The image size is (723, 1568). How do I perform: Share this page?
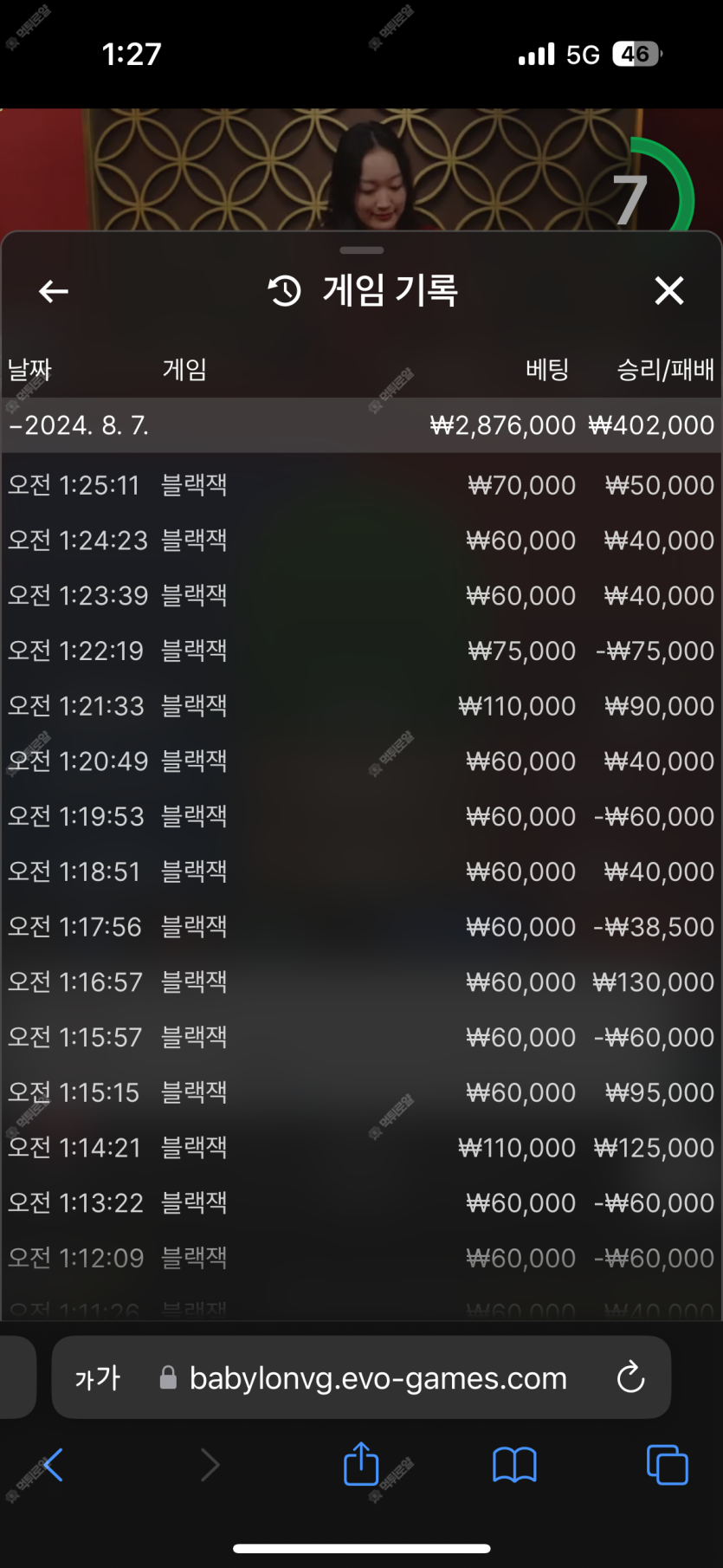(361, 1465)
